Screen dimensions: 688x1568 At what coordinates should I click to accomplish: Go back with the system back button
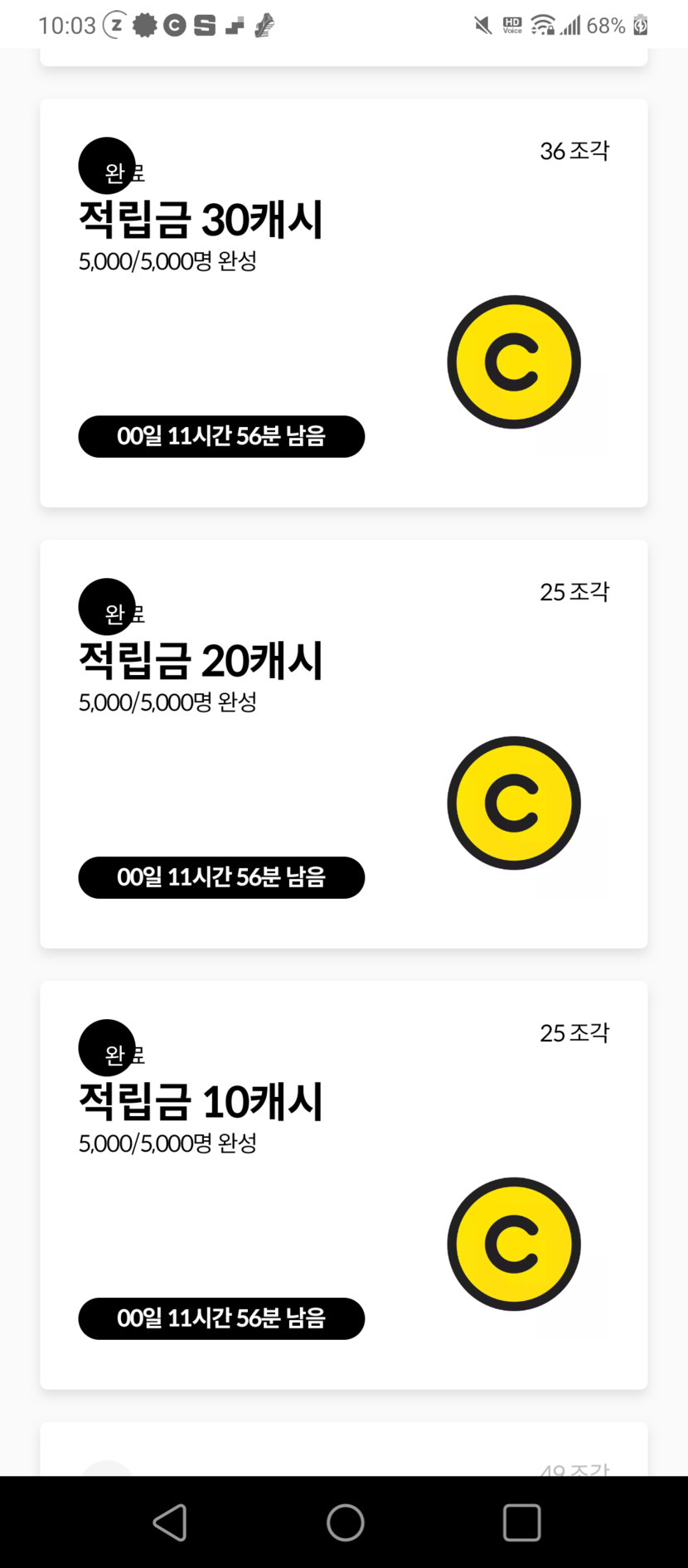(171, 1522)
